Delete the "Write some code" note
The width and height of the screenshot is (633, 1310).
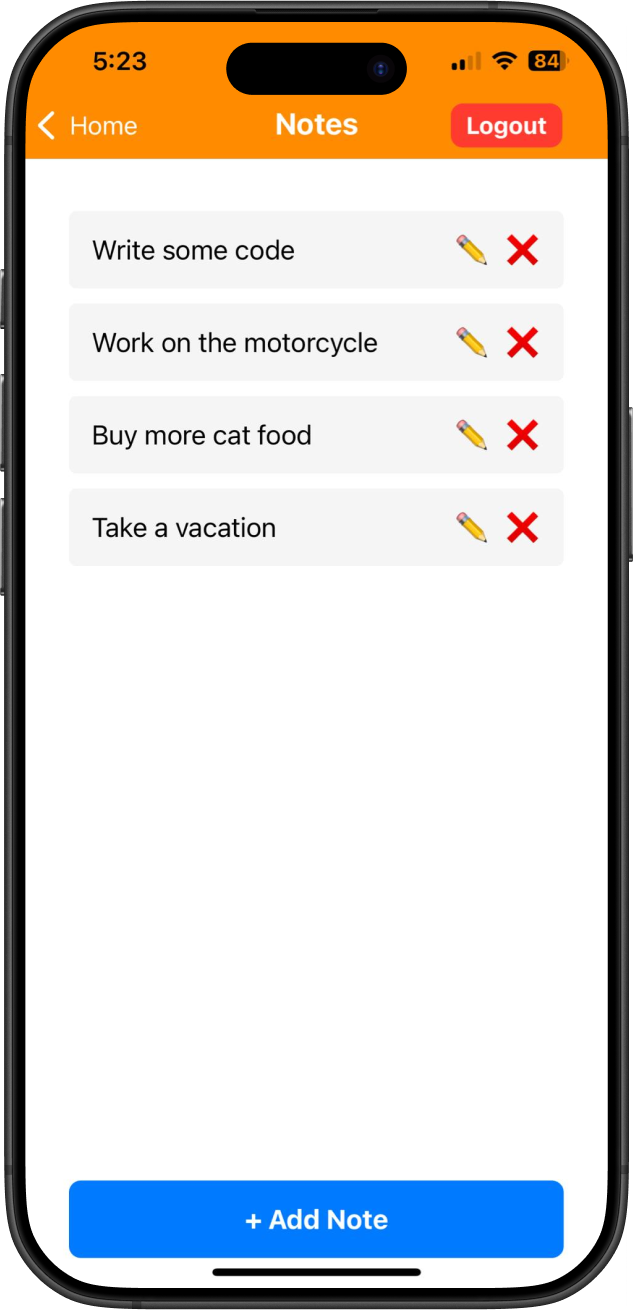coord(522,250)
